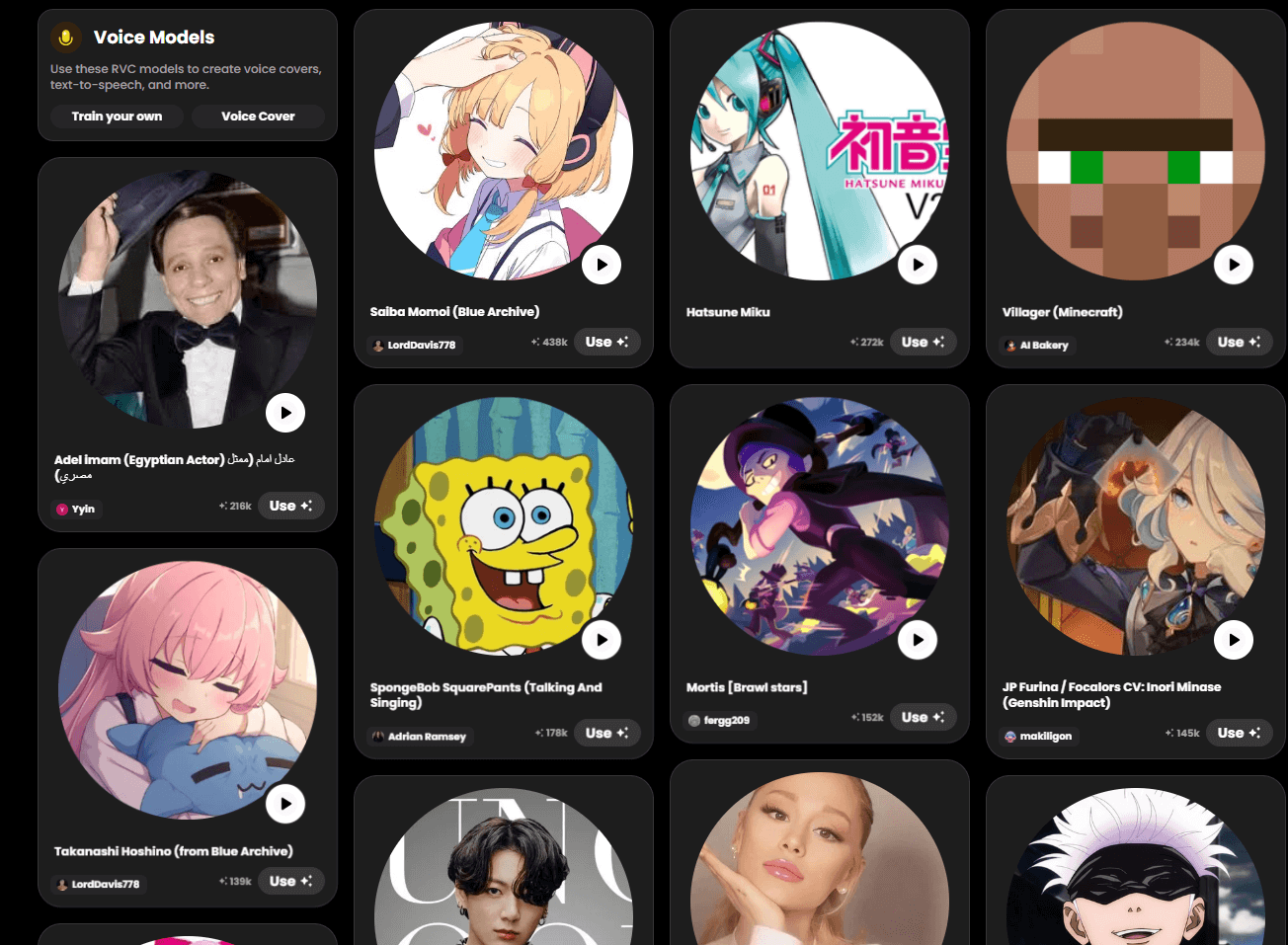The width and height of the screenshot is (1288, 945).
Task: Play the JP Furina voice sample
Action: pyautogui.click(x=1234, y=640)
